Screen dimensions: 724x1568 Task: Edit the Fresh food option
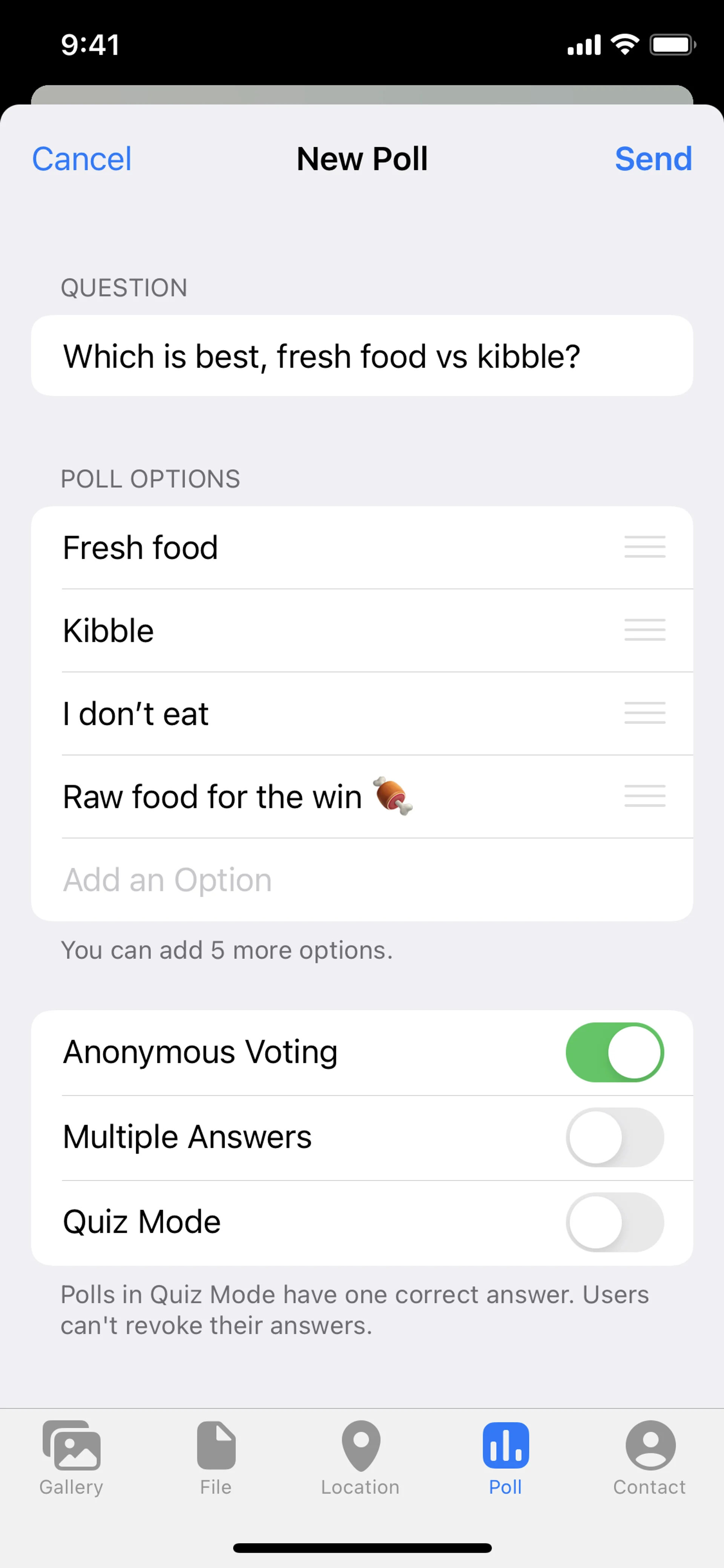tap(140, 548)
